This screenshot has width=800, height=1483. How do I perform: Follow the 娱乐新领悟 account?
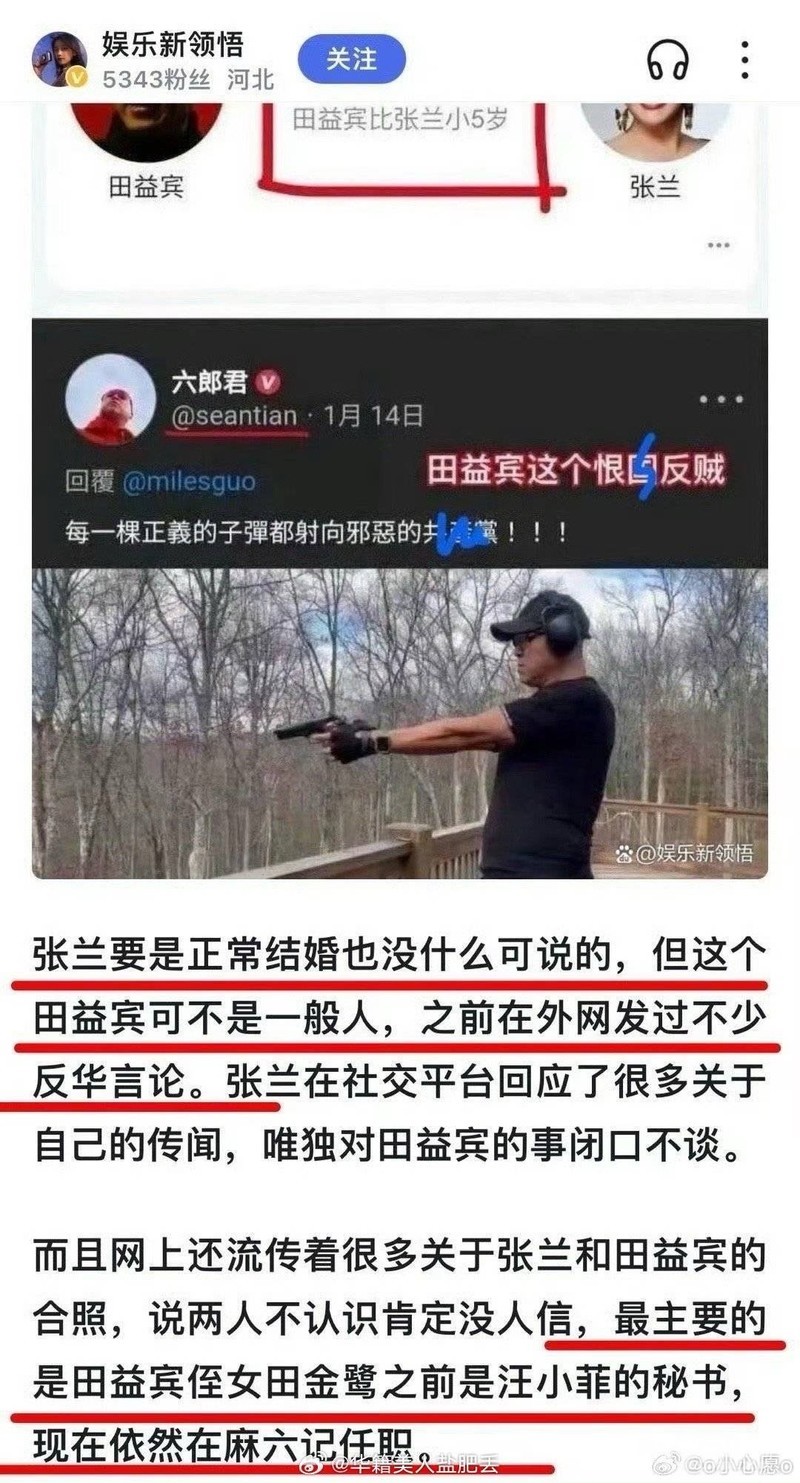point(351,59)
